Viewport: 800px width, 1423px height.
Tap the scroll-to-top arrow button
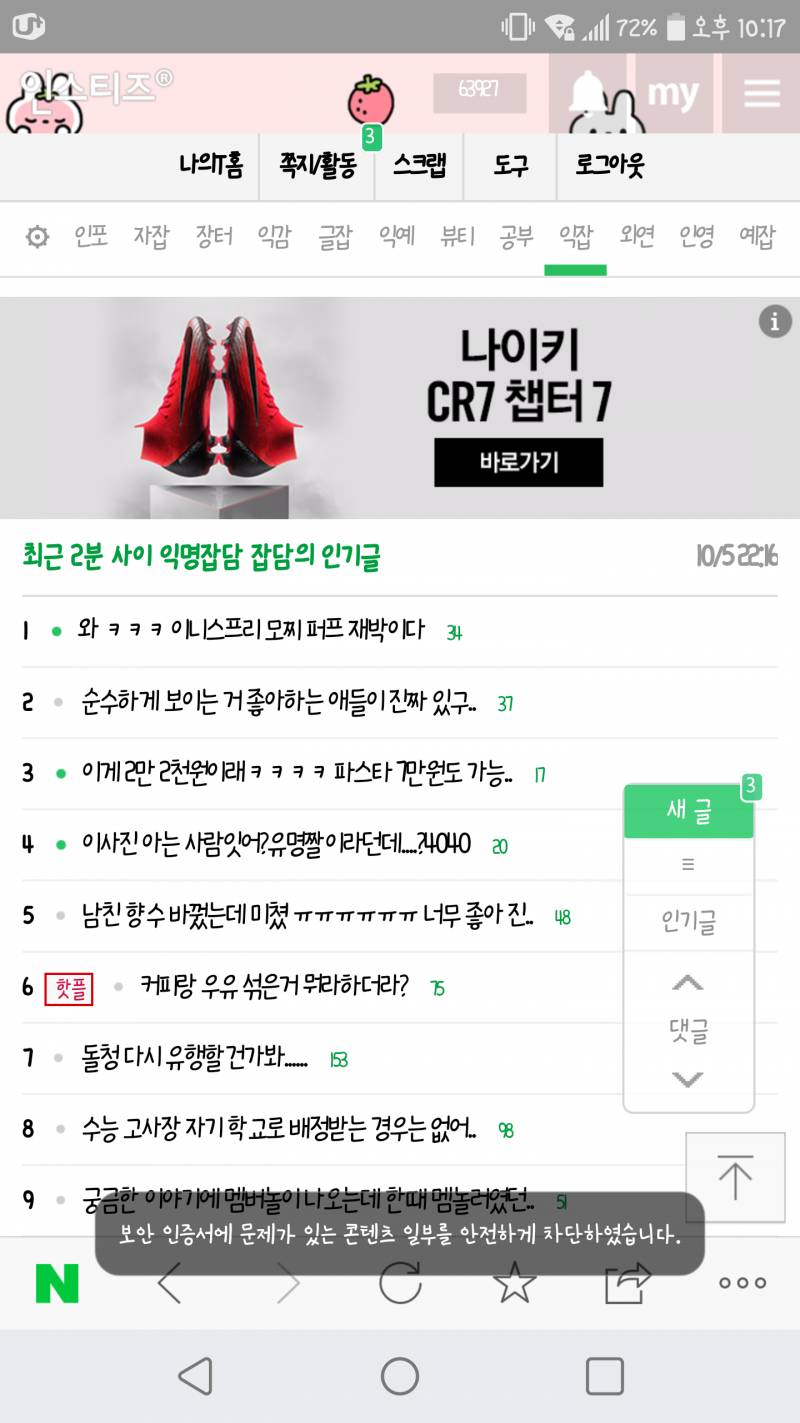[736, 1178]
